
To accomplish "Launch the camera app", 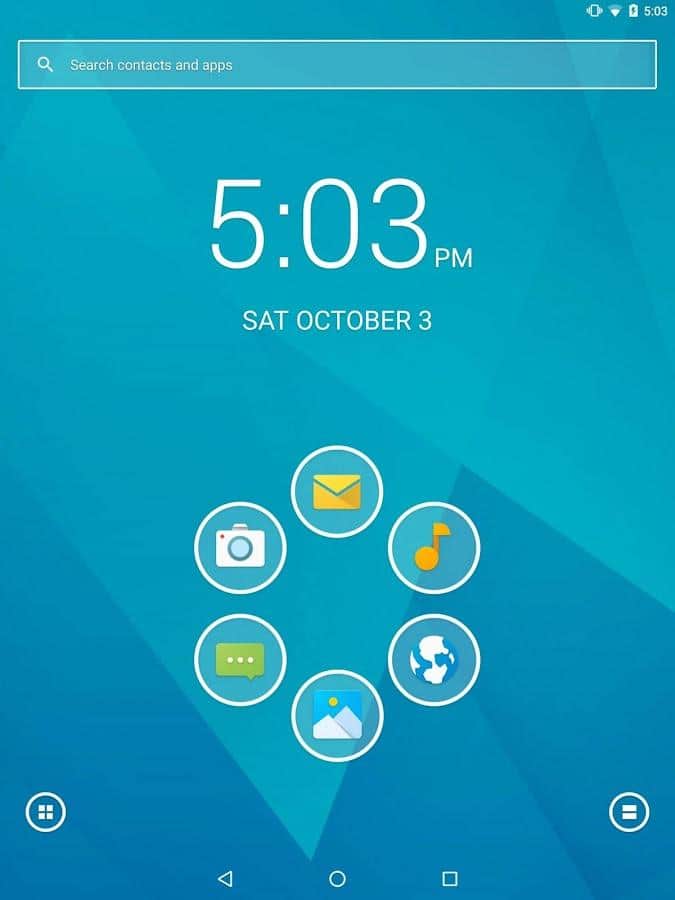I will [240, 548].
